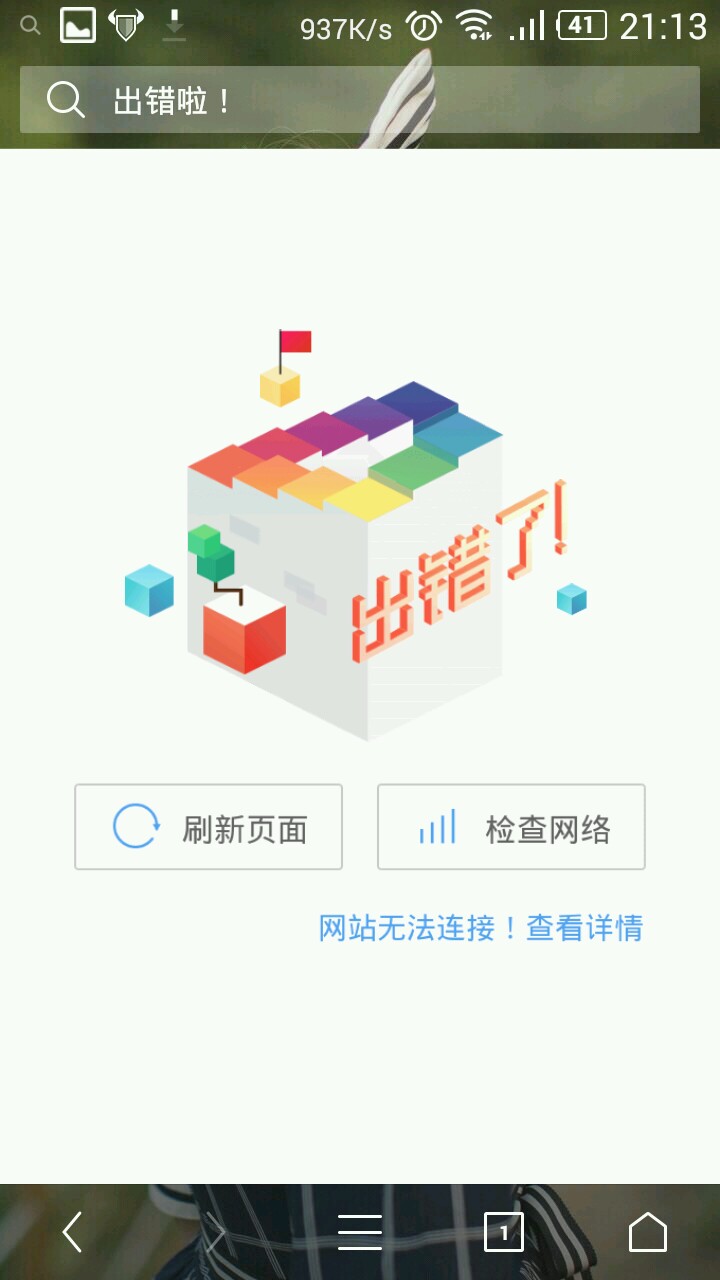Tap the 检查网络 button

click(x=511, y=827)
